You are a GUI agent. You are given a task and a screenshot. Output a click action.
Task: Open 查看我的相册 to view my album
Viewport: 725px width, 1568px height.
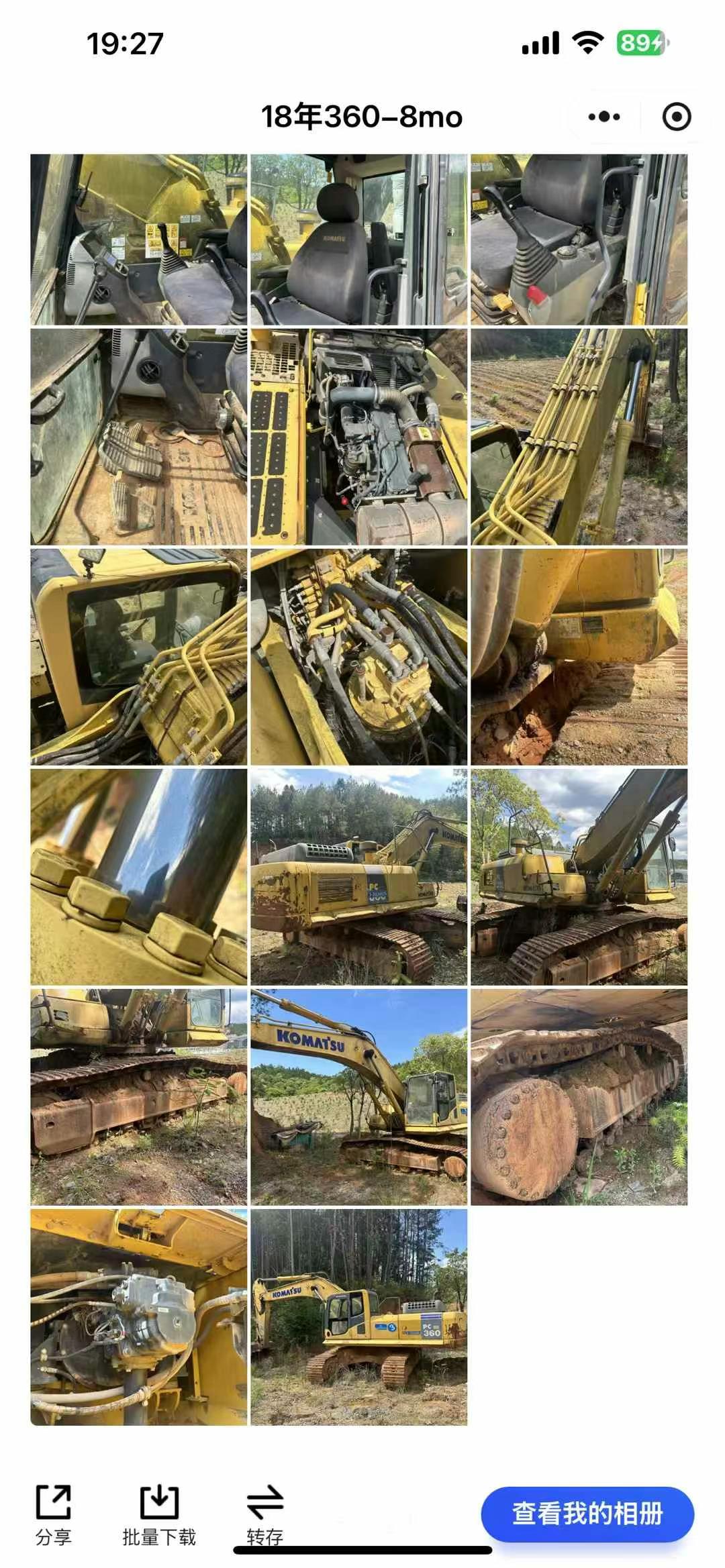587,1514
